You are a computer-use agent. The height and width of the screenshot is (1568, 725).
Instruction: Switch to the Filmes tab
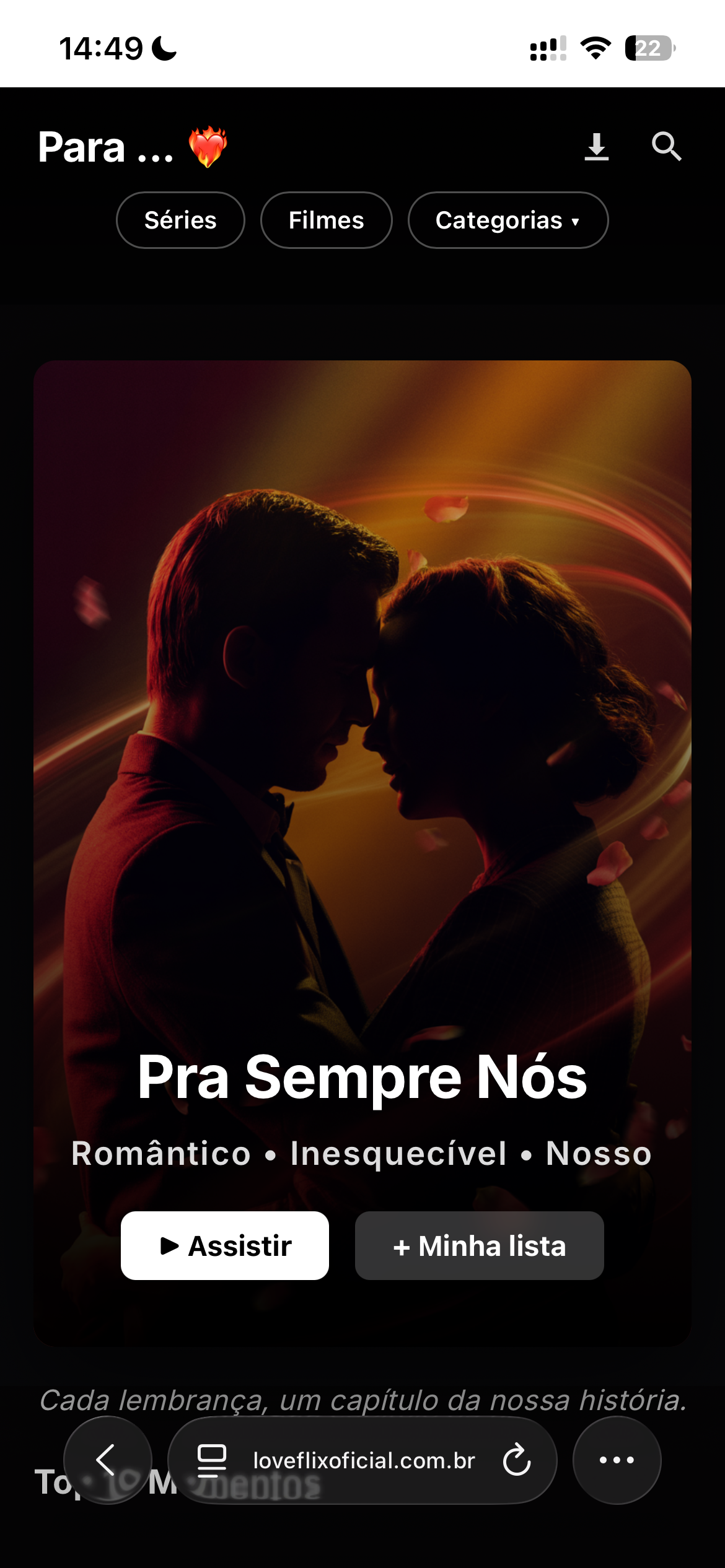[326, 220]
